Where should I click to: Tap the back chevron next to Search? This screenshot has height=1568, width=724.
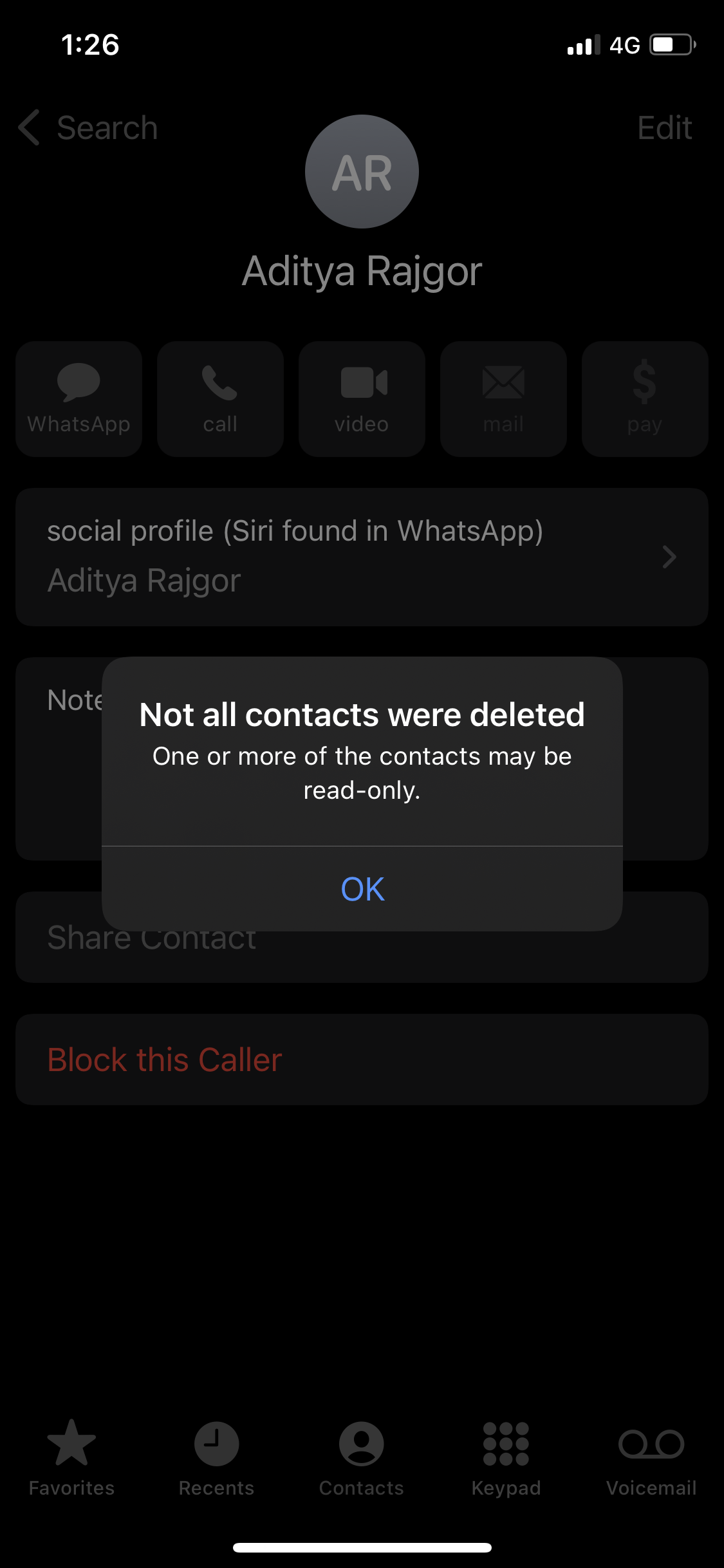click(29, 127)
